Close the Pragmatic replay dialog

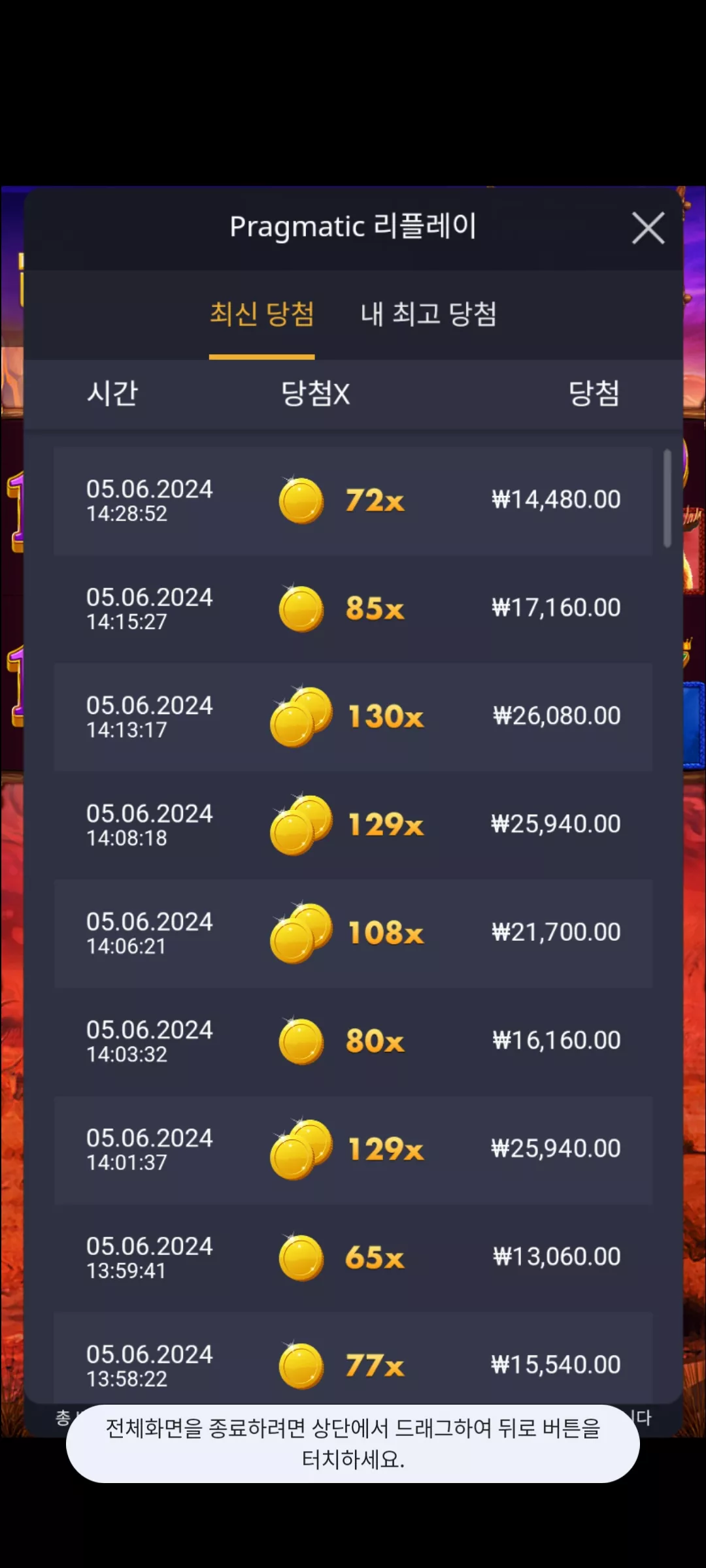[648, 228]
